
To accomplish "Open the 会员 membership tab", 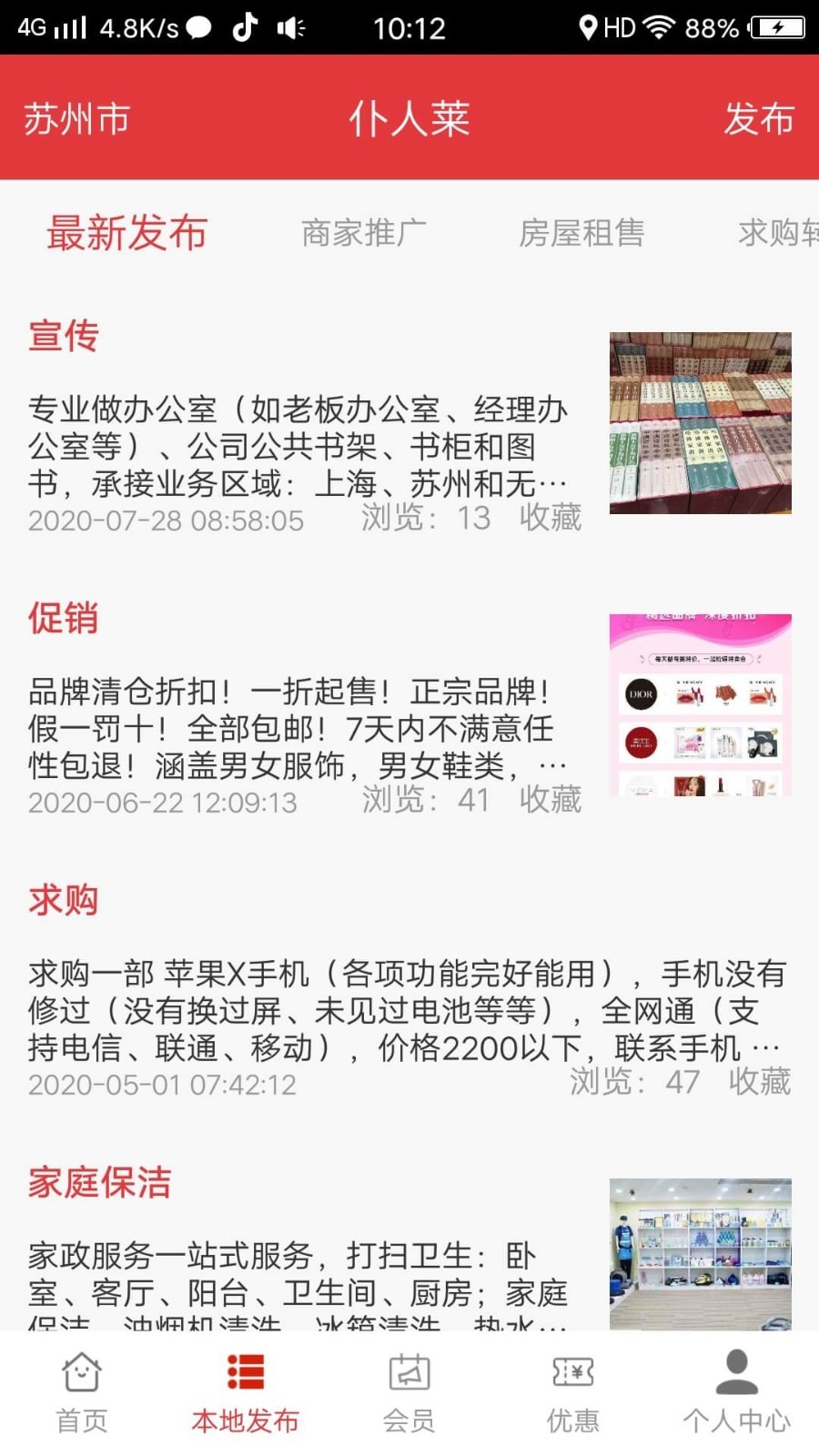I will click(409, 1392).
